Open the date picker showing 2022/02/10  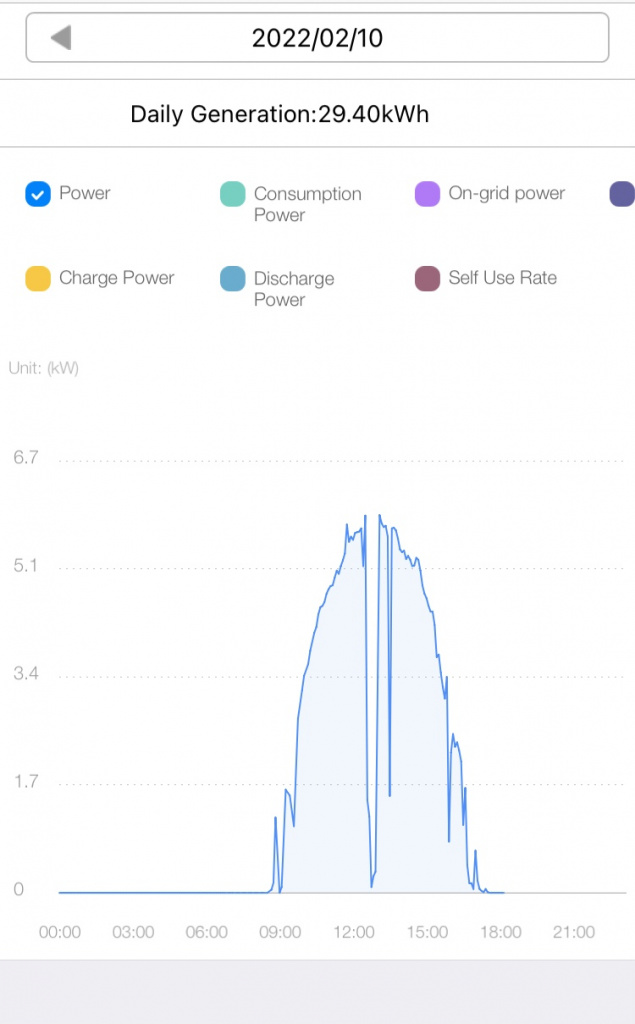click(x=318, y=38)
